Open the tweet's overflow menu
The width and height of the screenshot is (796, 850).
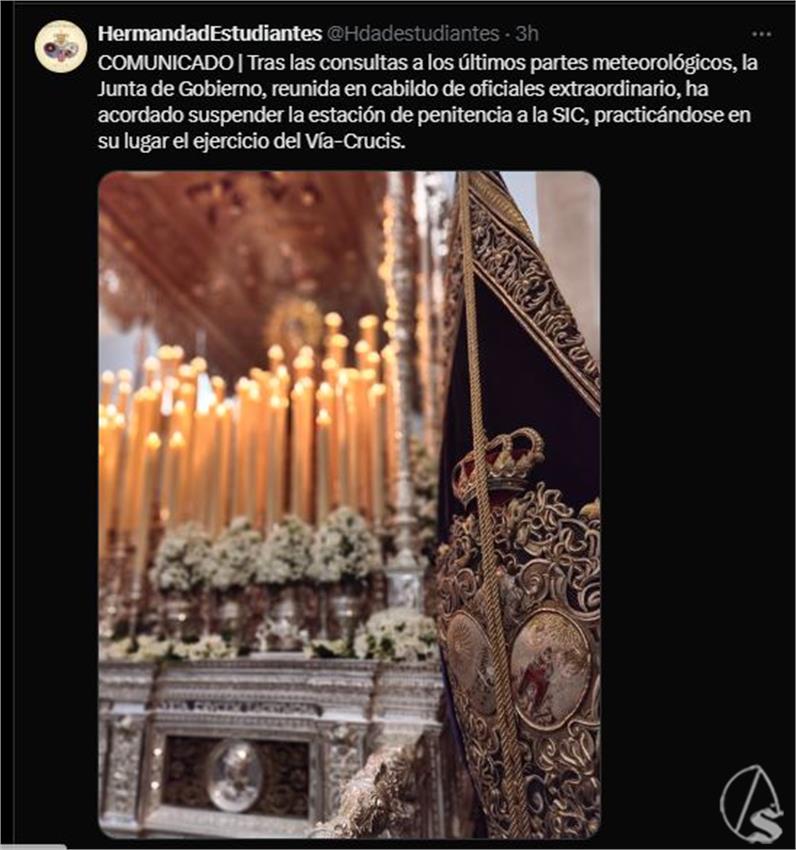point(761,34)
